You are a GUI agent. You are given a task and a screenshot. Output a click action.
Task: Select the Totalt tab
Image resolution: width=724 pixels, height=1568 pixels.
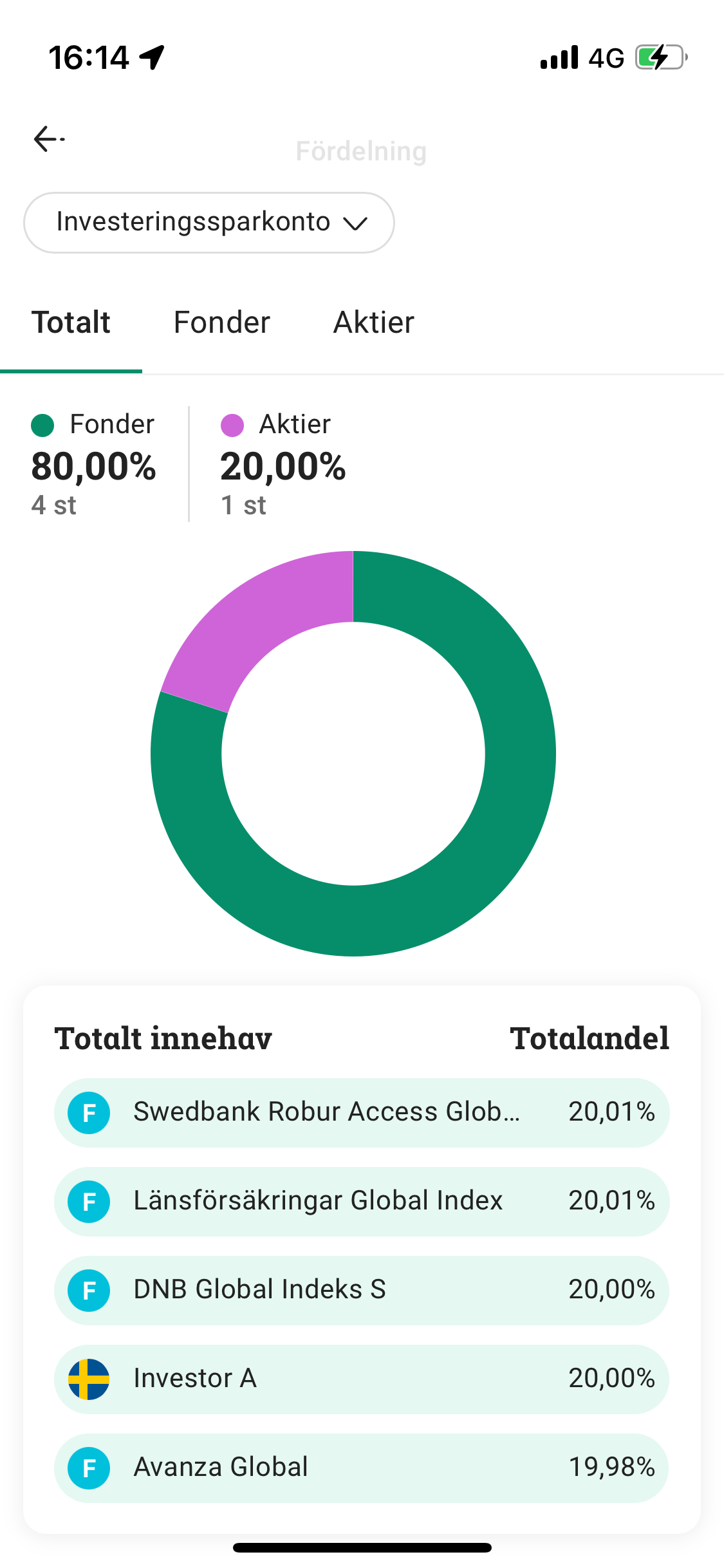tap(71, 322)
